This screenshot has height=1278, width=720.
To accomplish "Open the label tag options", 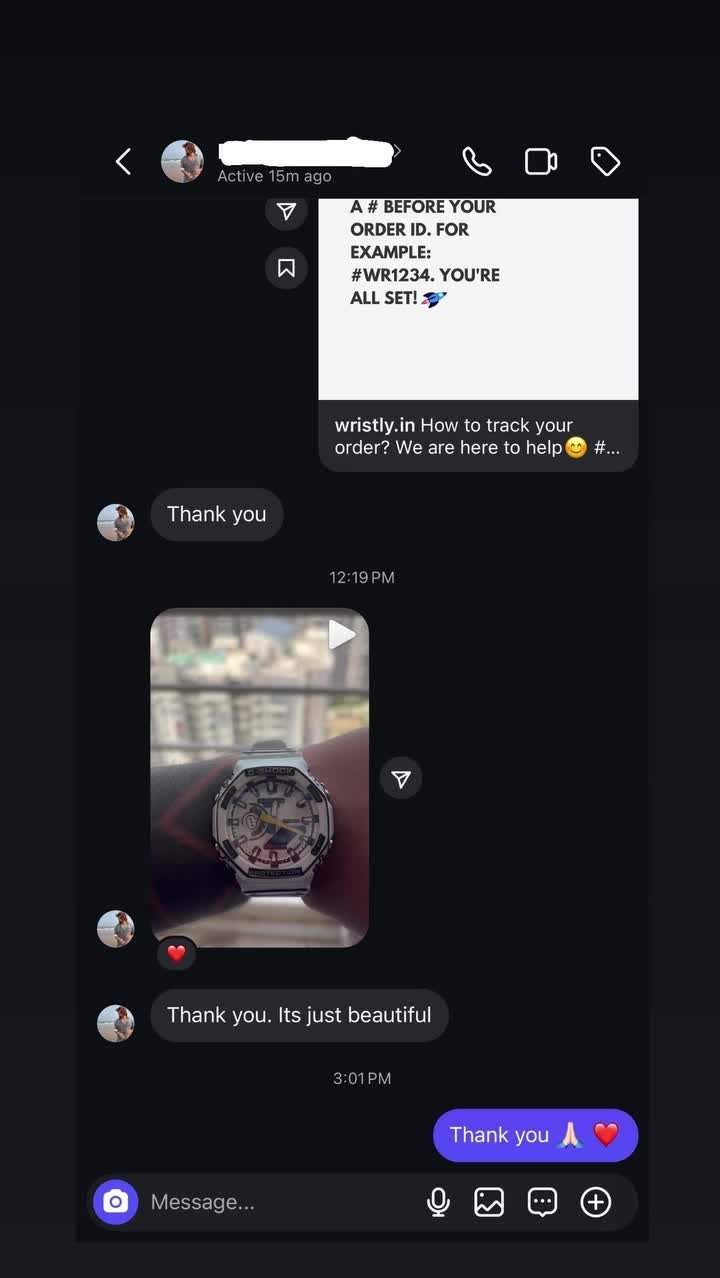I will click(x=605, y=161).
